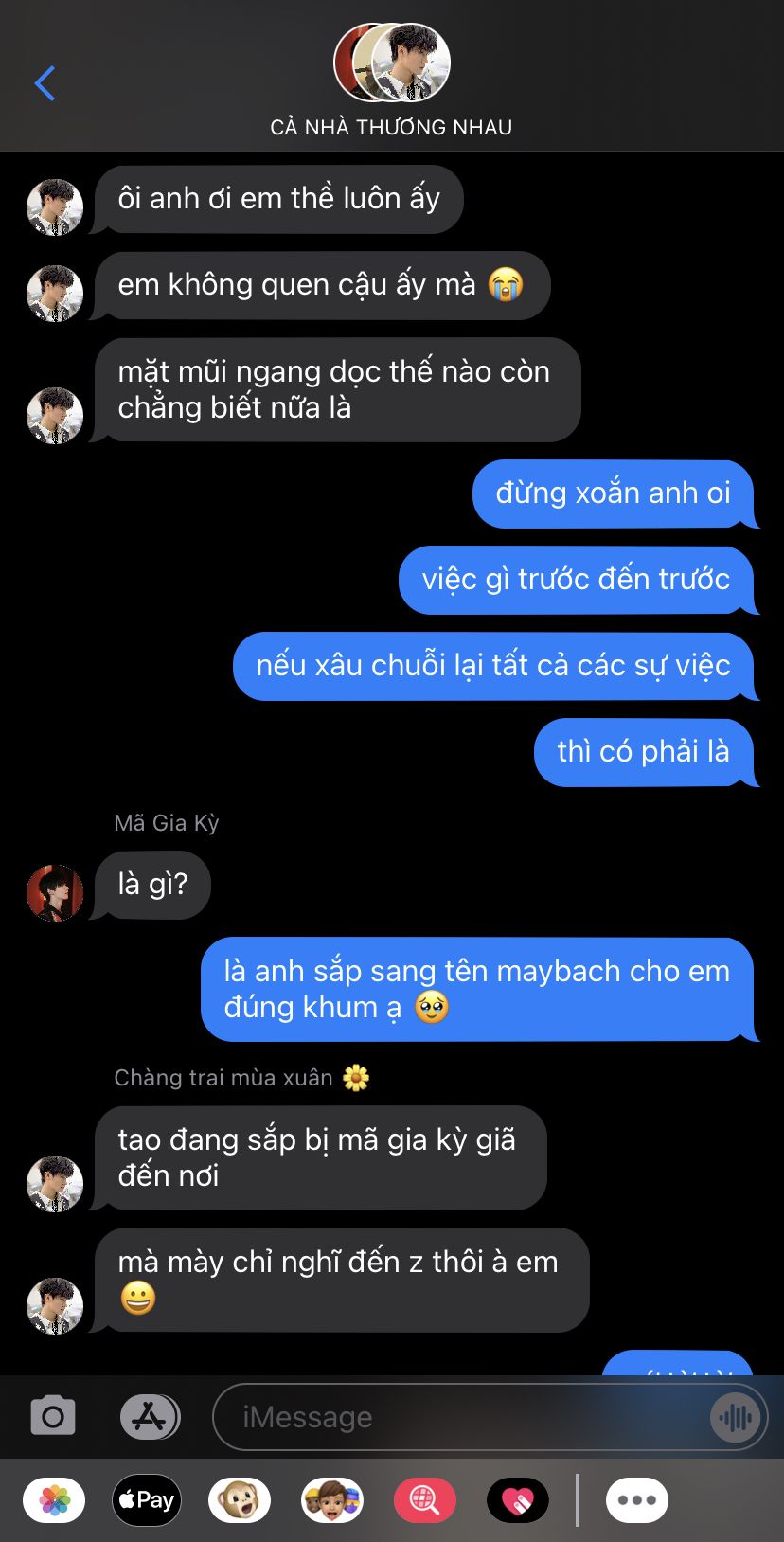This screenshot has height=1542, width=784.
Task: Tap Mã Gia Kỳ's avatar beside "là gì?"
Action: [55, 892]
